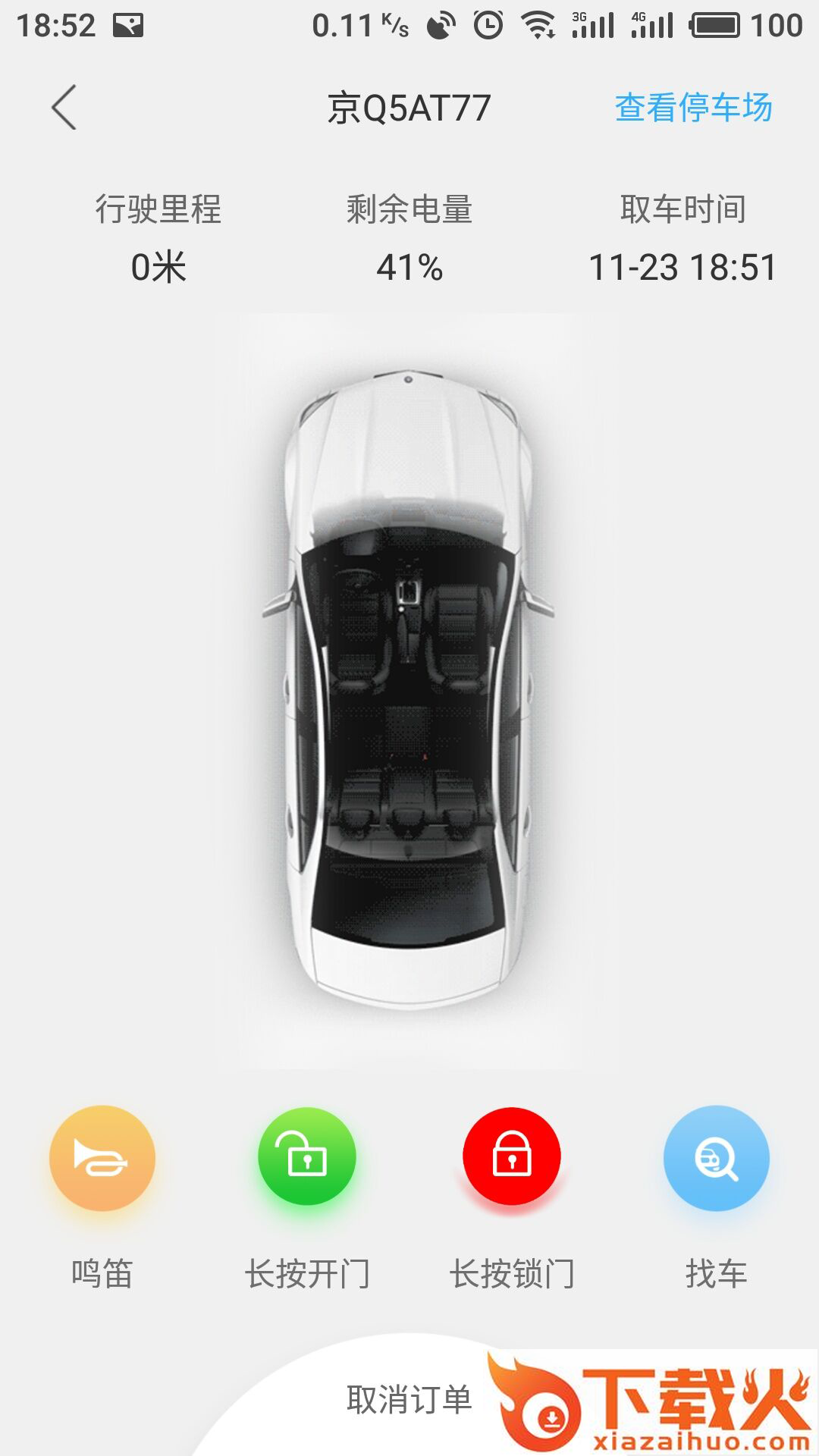Open the 查看停车场 parking lot link

693,108
